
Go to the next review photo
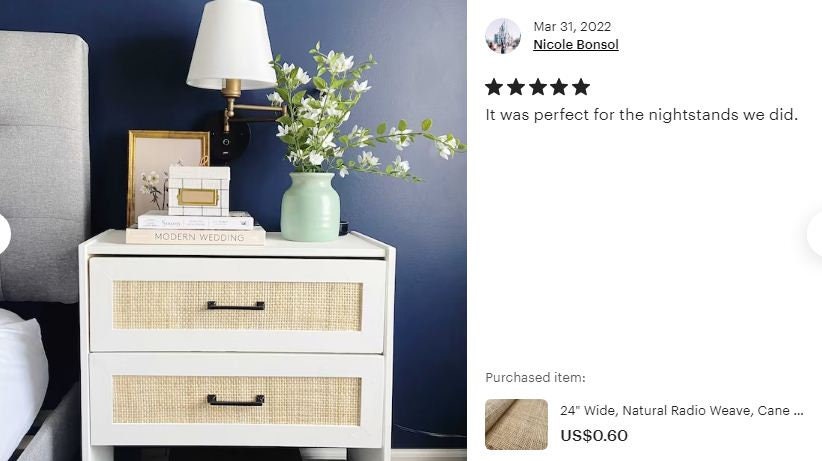click(815, 234)
